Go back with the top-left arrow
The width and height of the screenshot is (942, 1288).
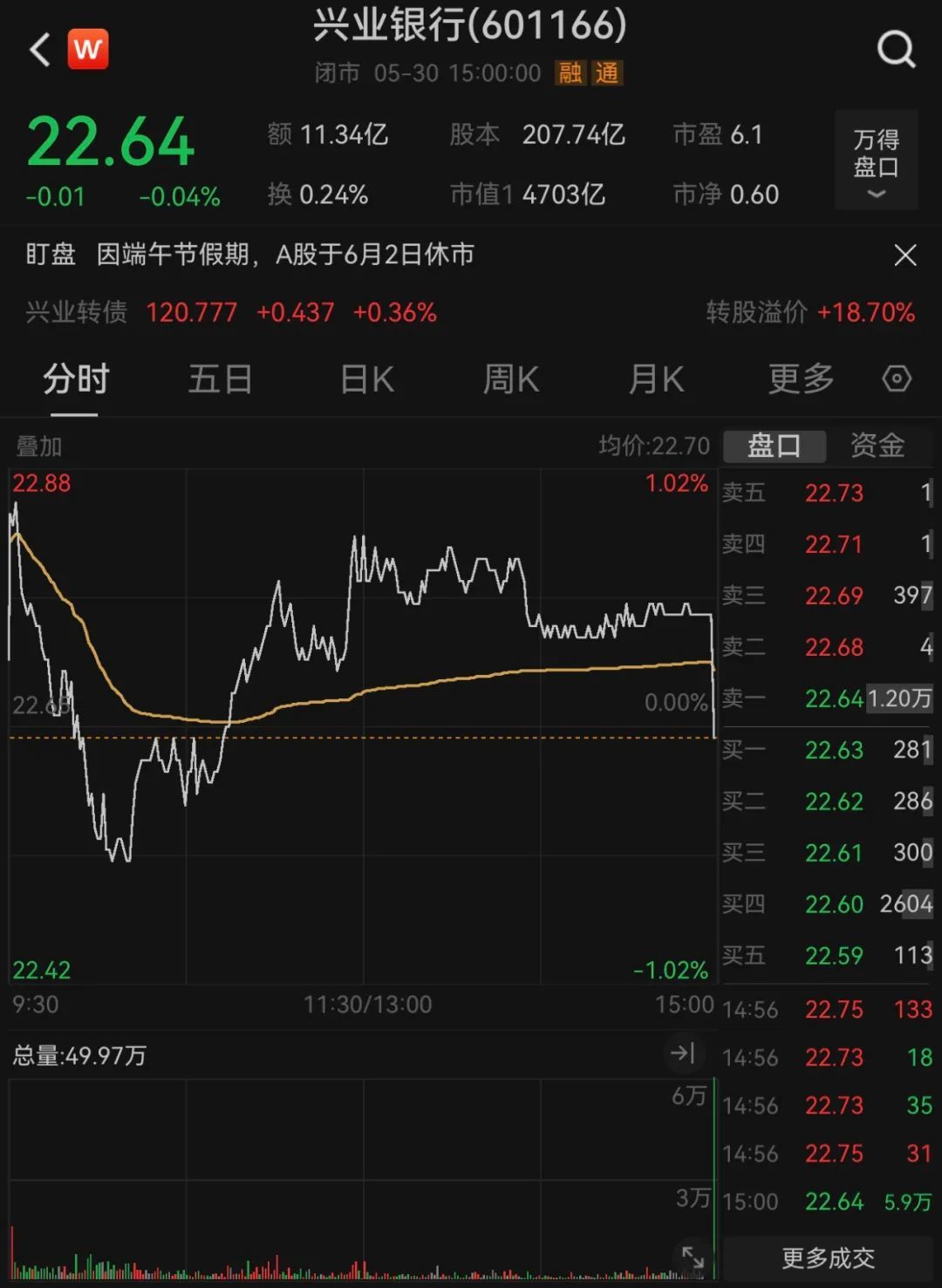click(39, 50)
